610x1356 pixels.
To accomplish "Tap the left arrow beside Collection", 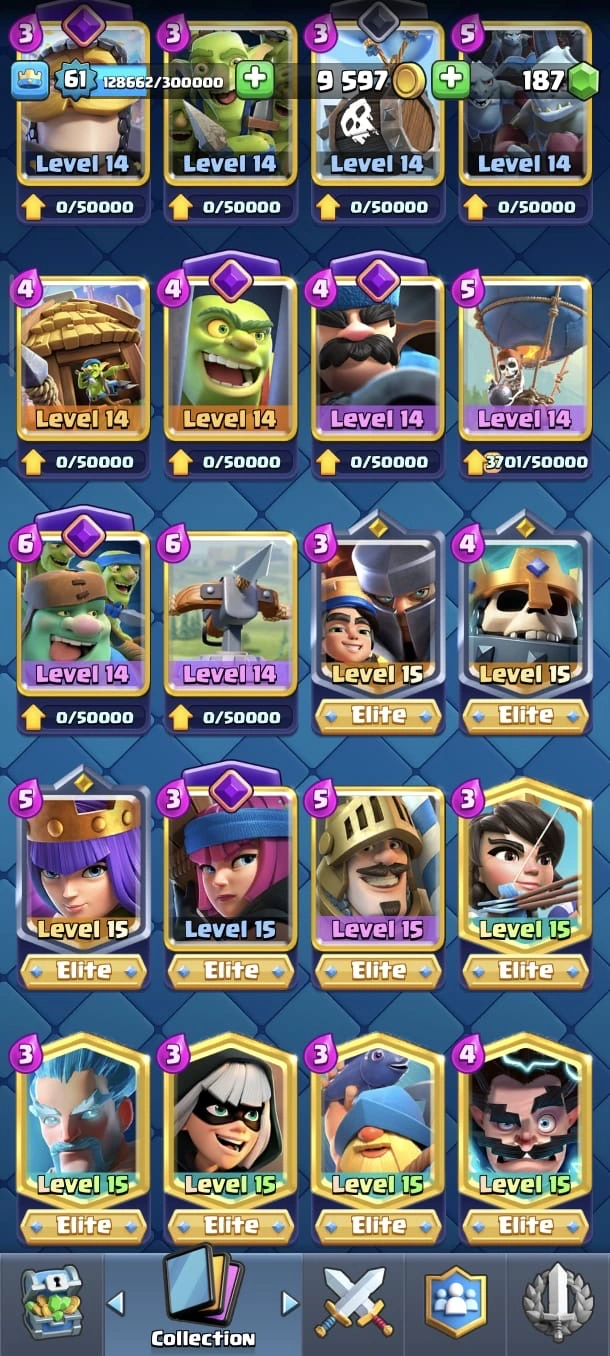I will pyautogui.click(x=116, y=1302).
